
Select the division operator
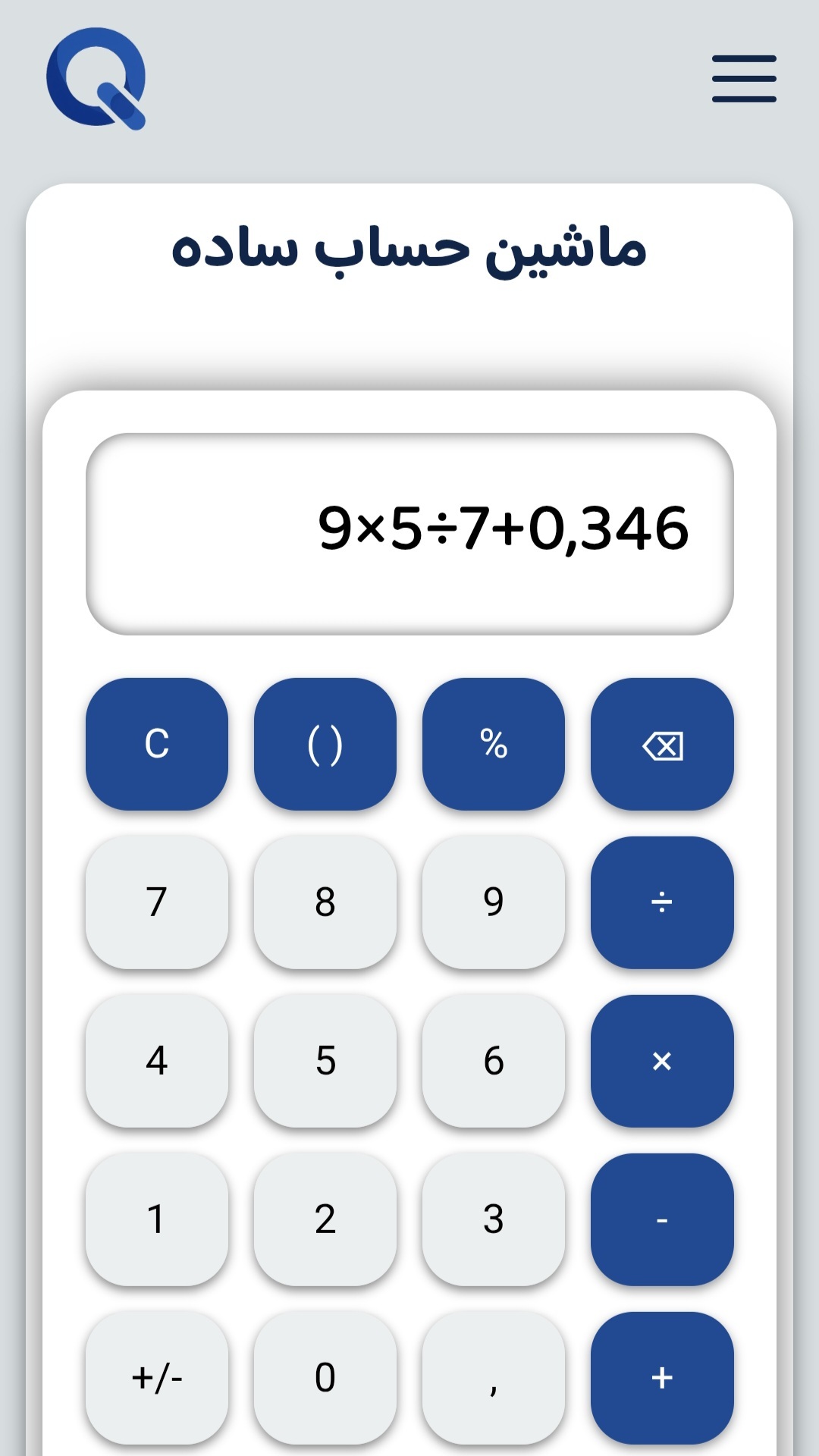click(662, 902)
